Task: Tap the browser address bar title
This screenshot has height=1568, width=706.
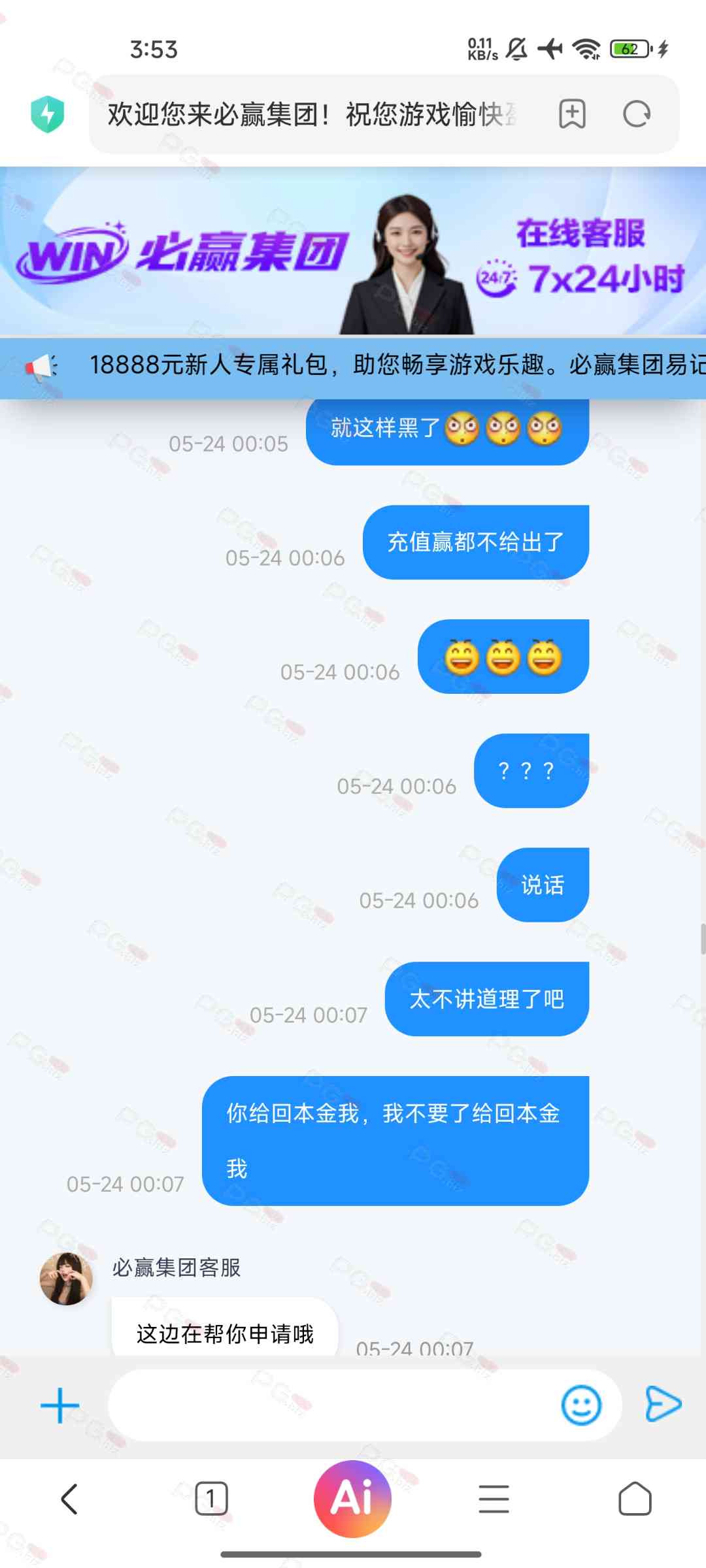Action: (x=312, y=114)
